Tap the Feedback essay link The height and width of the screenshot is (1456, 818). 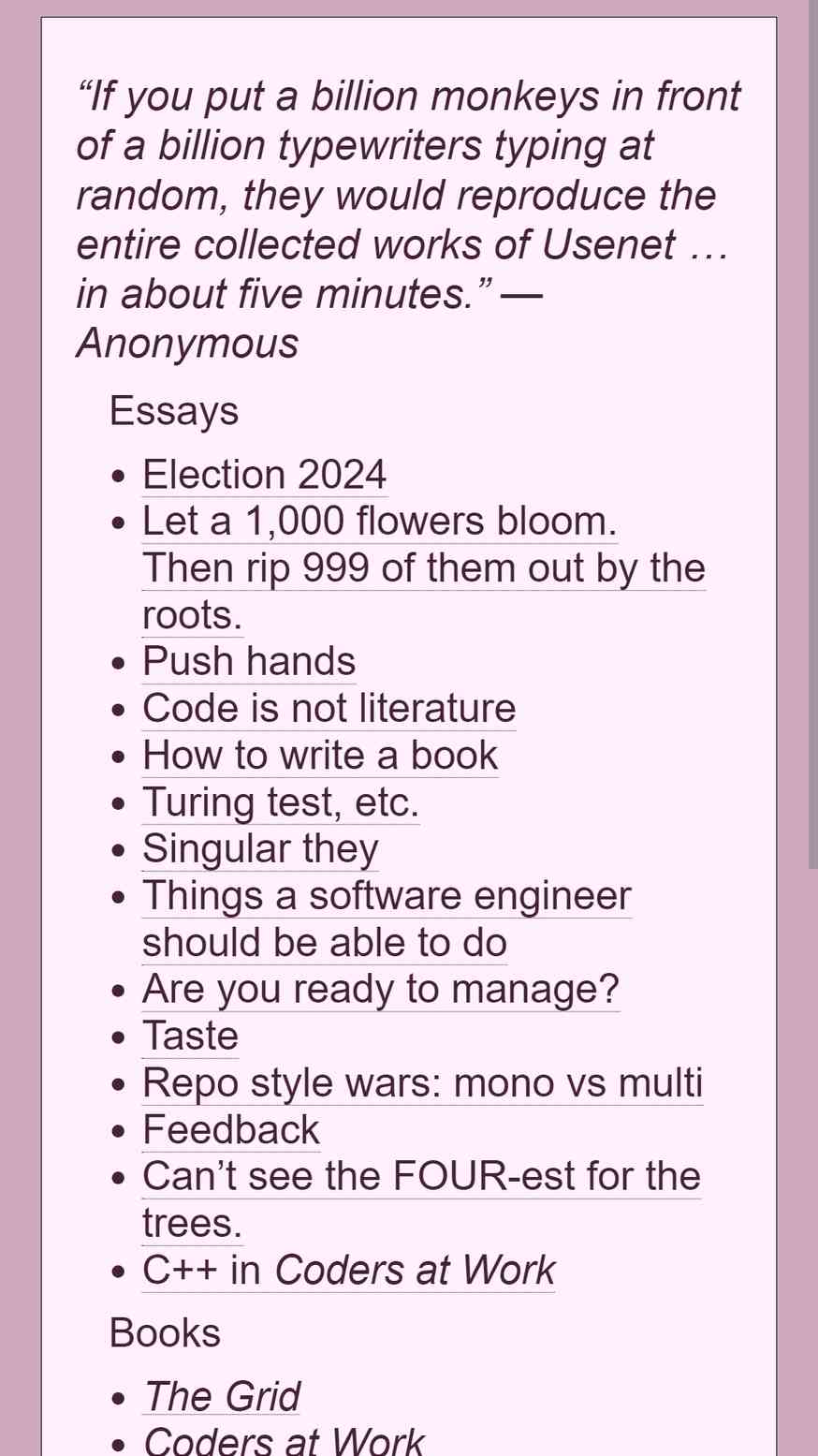[231, 1130]
